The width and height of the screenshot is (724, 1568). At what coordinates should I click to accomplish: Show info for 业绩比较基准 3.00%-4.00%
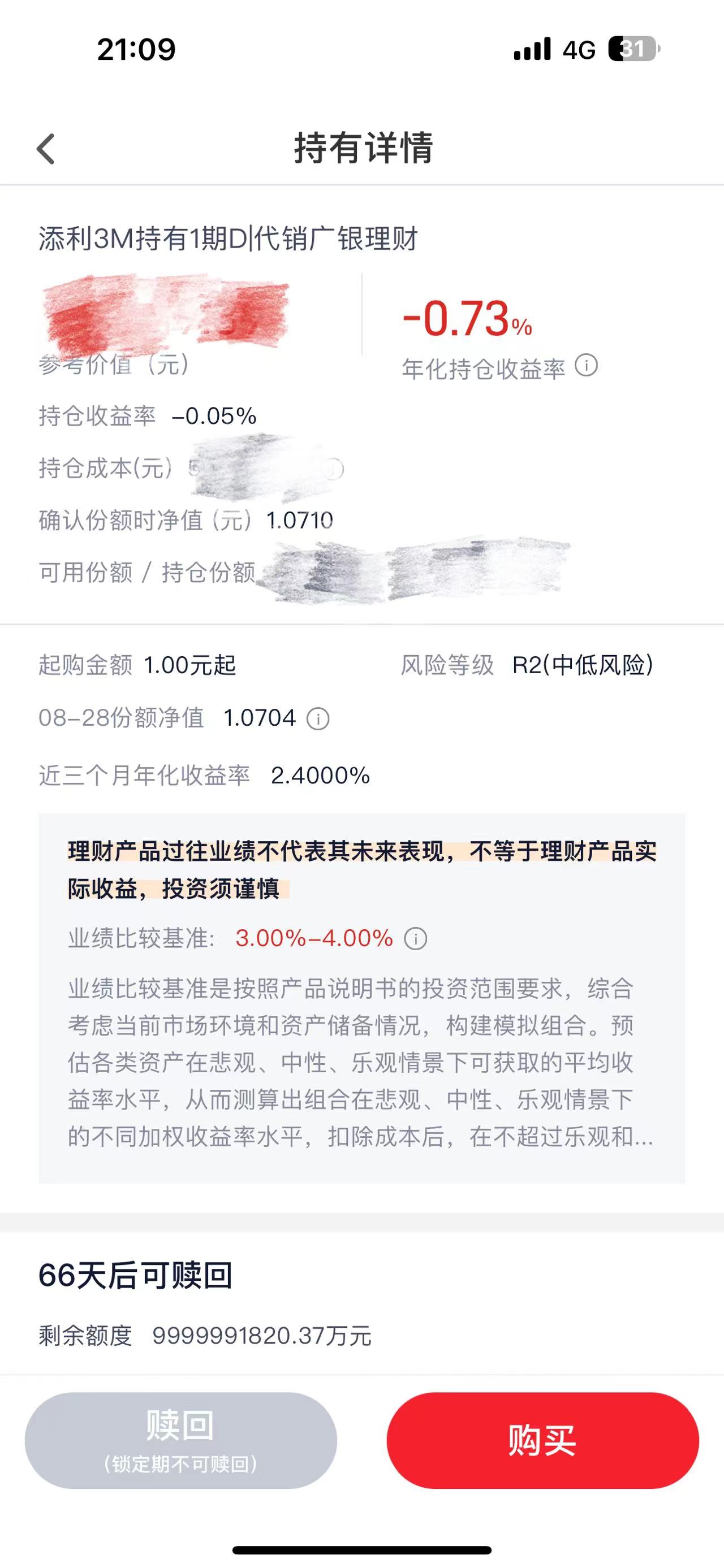click(x=416, y=938)
